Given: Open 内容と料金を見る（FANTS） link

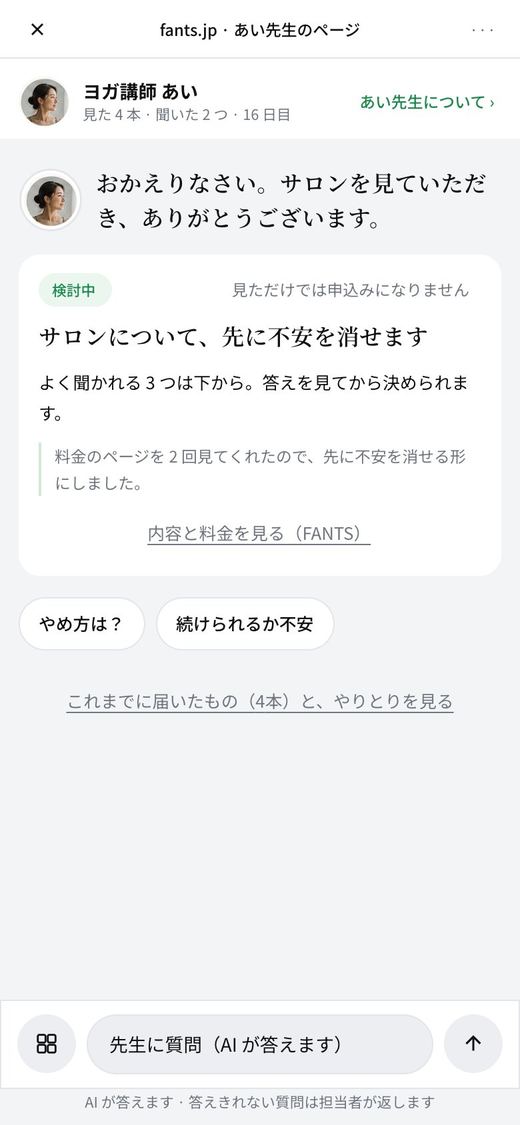Looking at the screenshot, I should pyautogui.click(x=259, y=534).
